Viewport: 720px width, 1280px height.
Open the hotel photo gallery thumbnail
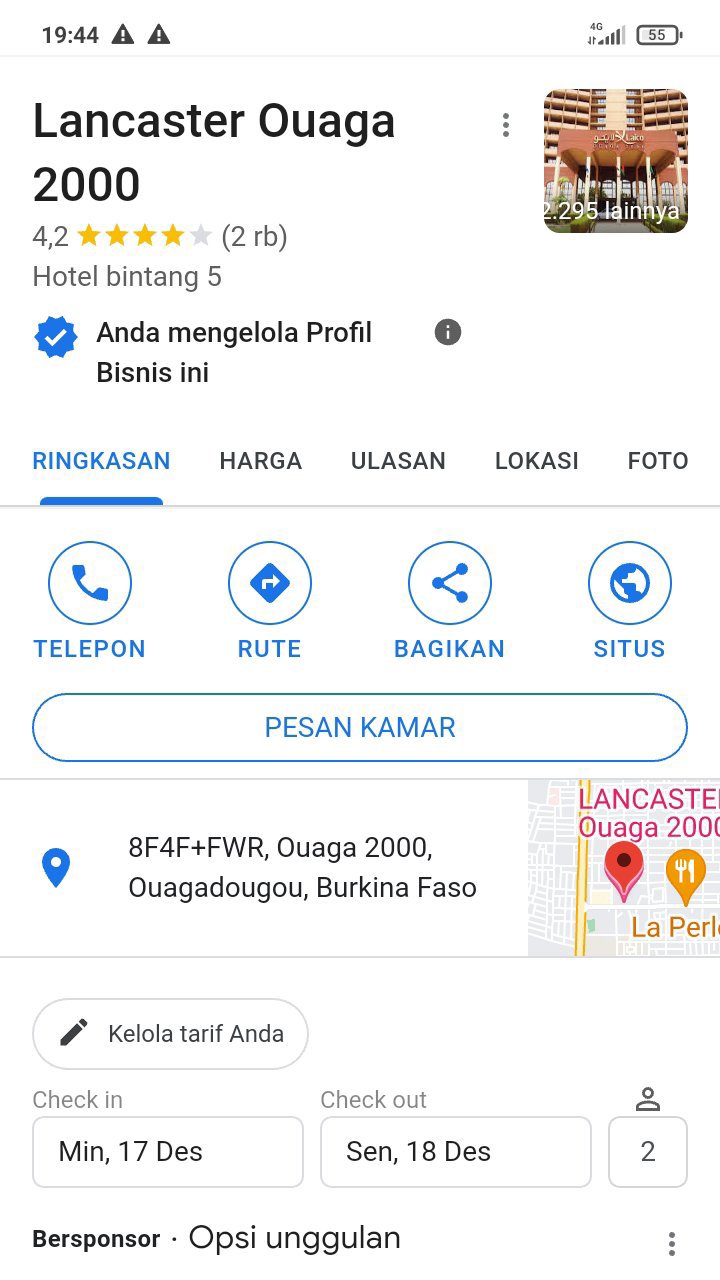[x=615, y=161]
